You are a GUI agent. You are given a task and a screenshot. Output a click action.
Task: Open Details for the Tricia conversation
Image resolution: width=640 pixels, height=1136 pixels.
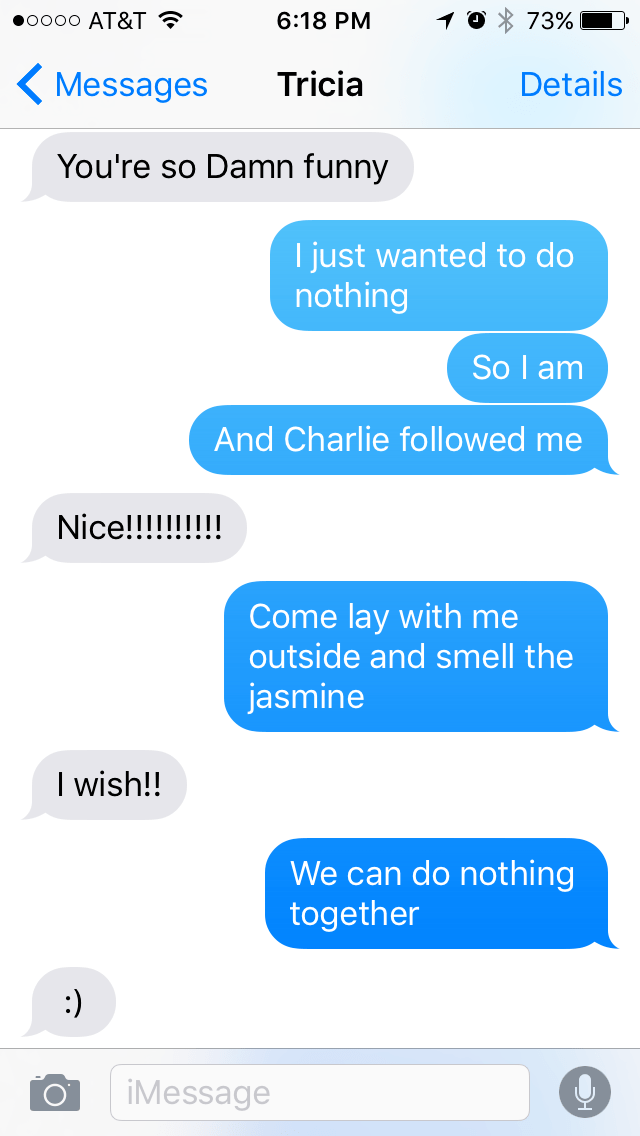pyautogui.click(x=571, y=85)
